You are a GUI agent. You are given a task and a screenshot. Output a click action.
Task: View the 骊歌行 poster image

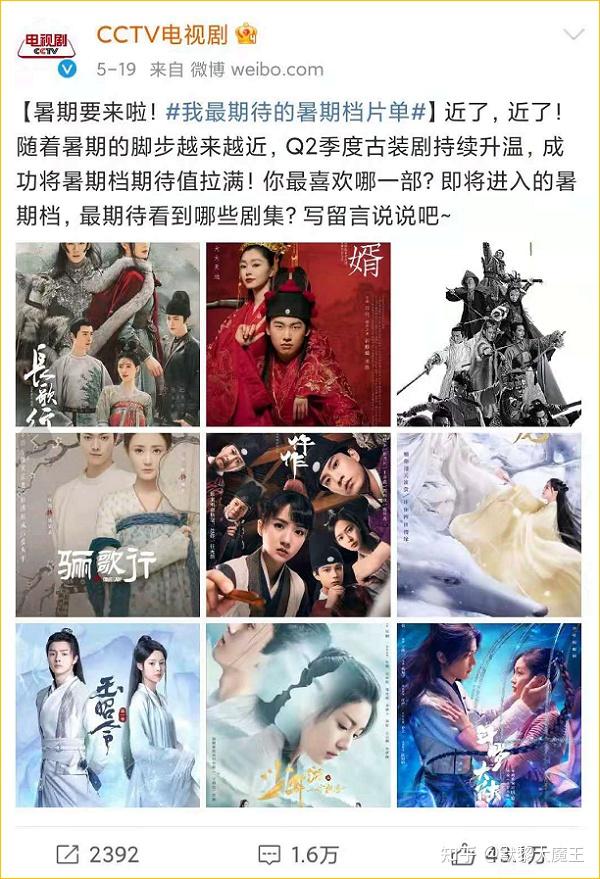107,525
